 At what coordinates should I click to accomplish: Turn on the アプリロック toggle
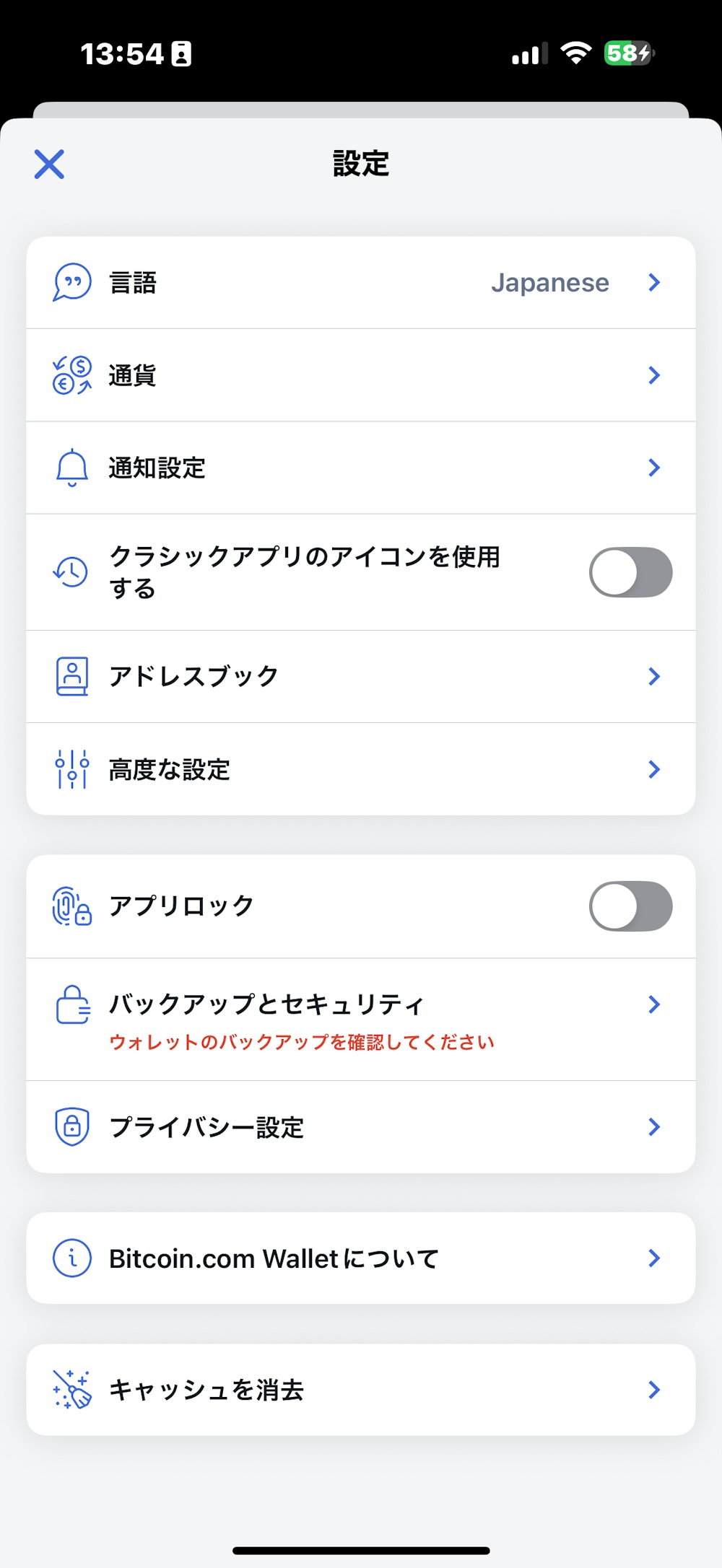click(x=630, y=906)
